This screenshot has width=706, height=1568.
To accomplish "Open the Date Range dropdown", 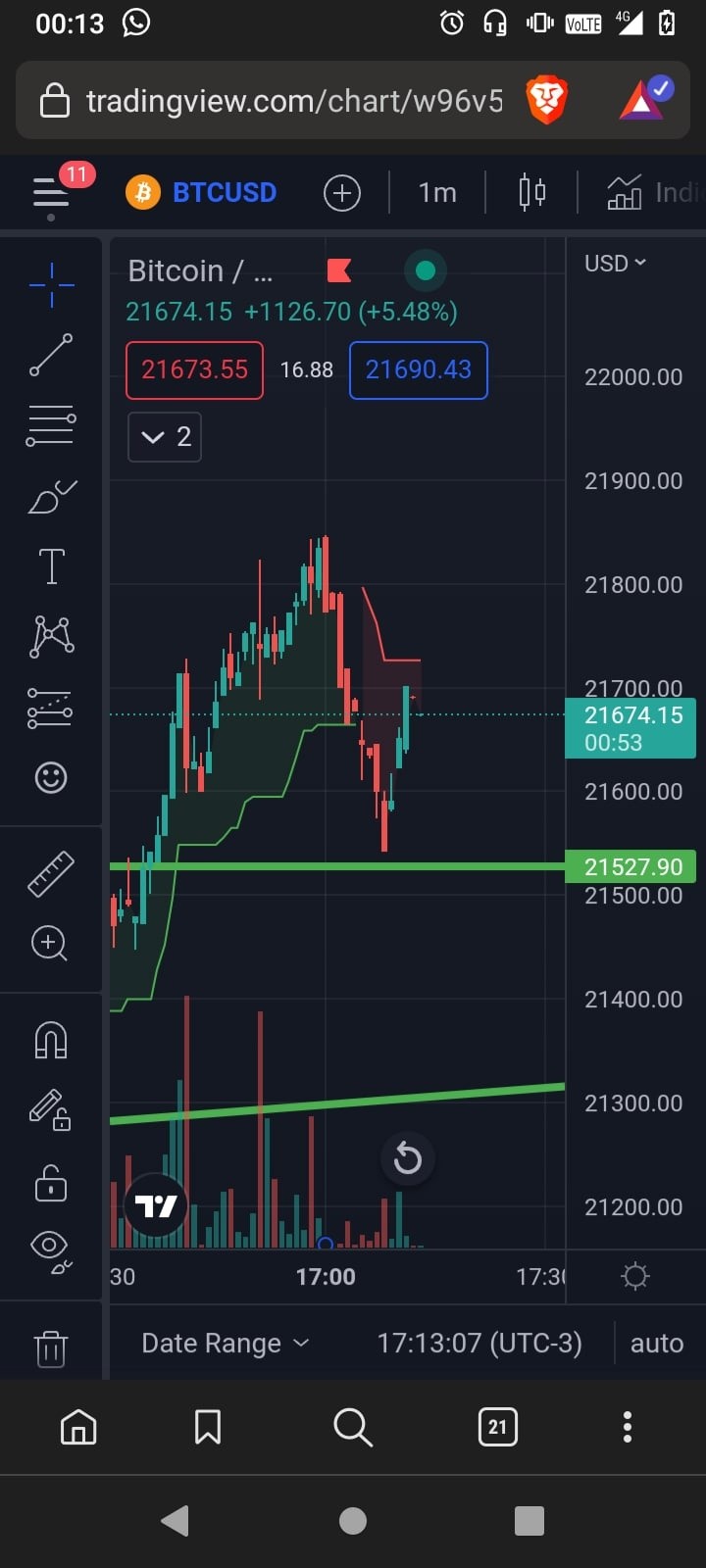I will coord(226,1343).
